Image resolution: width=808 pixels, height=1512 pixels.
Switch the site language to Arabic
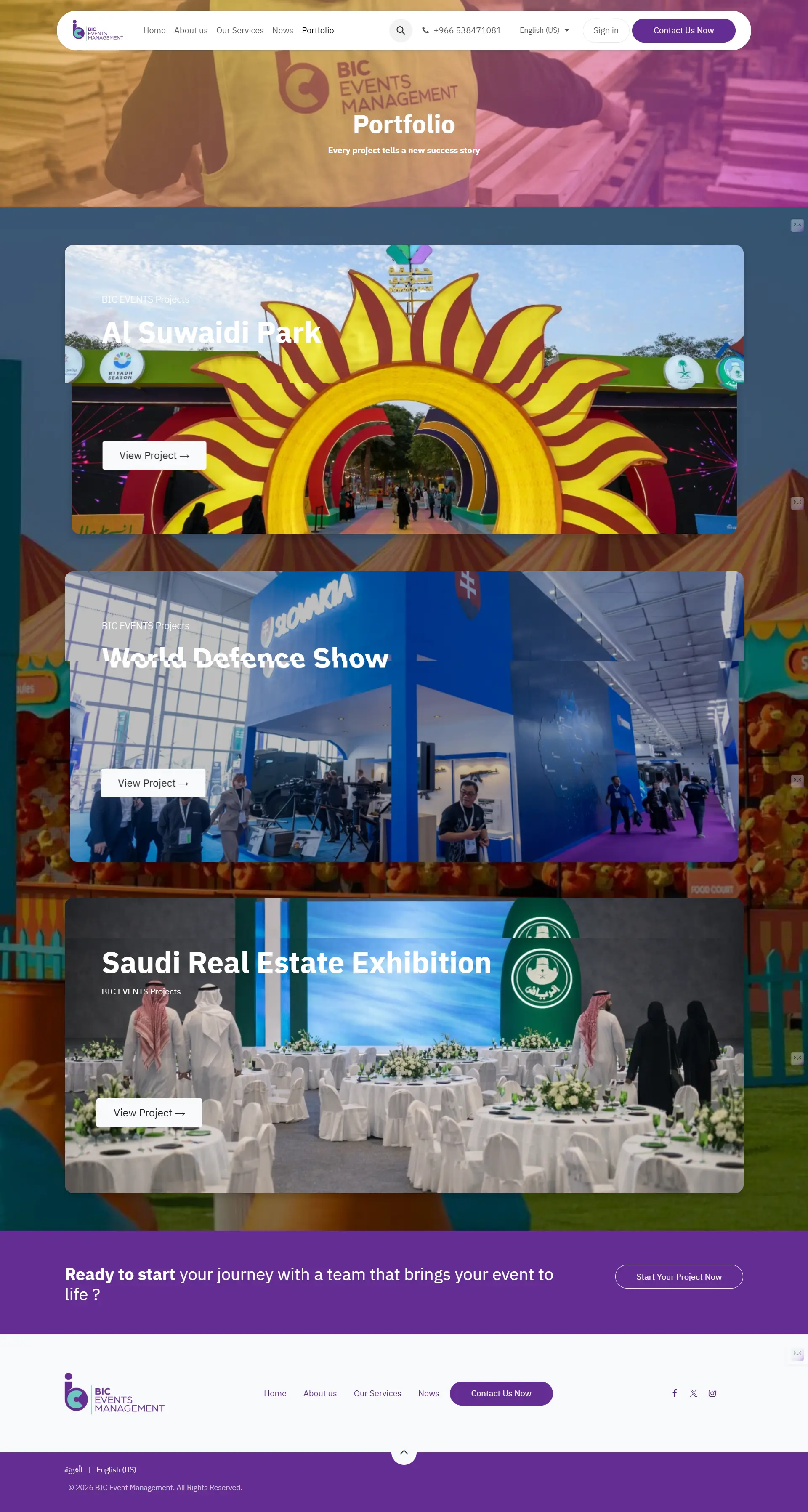click(x=73, y=1470)
